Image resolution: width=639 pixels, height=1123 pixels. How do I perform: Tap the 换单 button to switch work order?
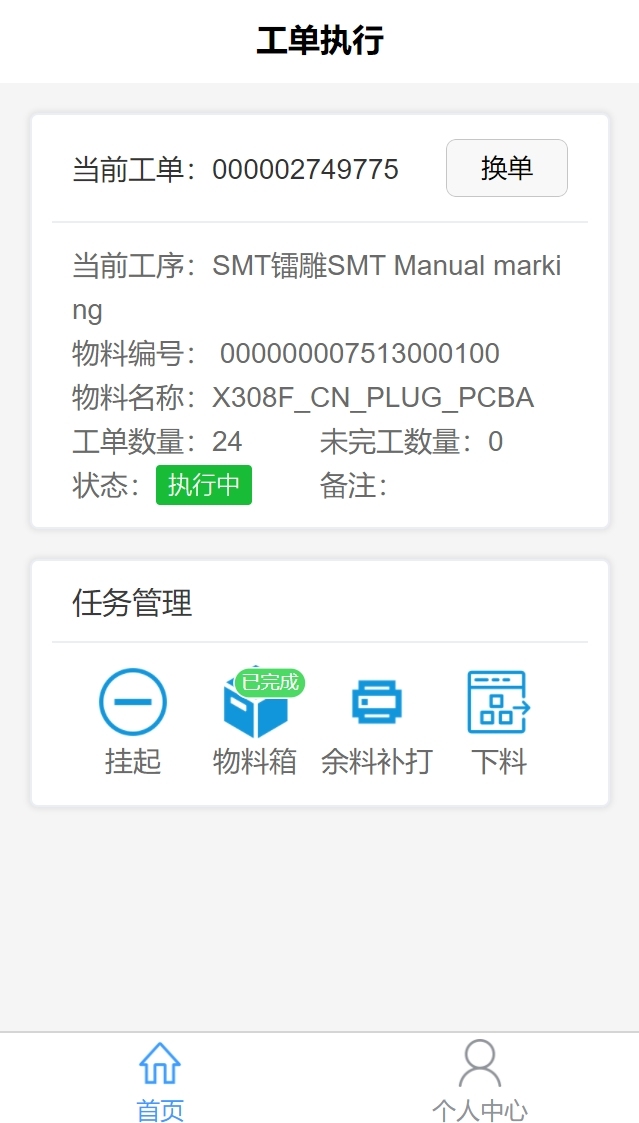tap(506, 168)
